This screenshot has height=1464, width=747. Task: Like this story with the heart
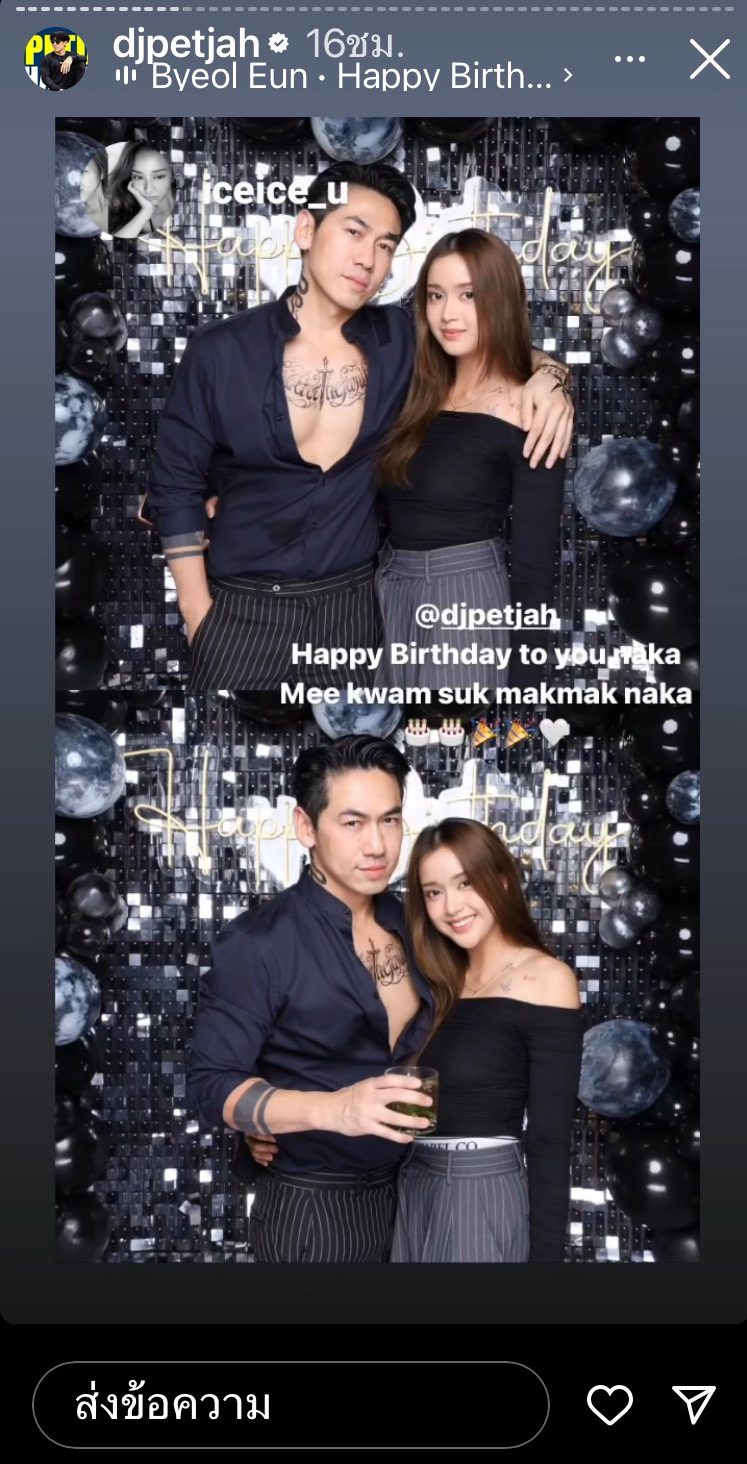[609, 1405]
